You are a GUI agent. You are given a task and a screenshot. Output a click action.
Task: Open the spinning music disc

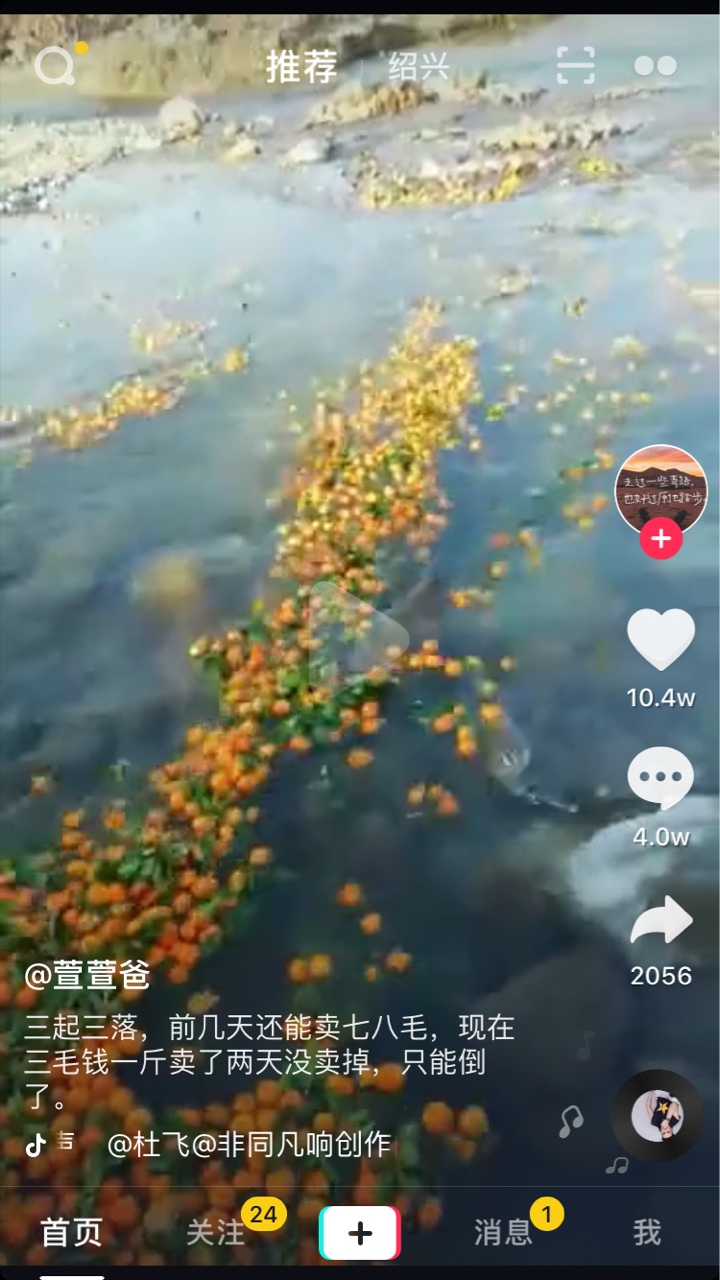[x=657, y=1116]
